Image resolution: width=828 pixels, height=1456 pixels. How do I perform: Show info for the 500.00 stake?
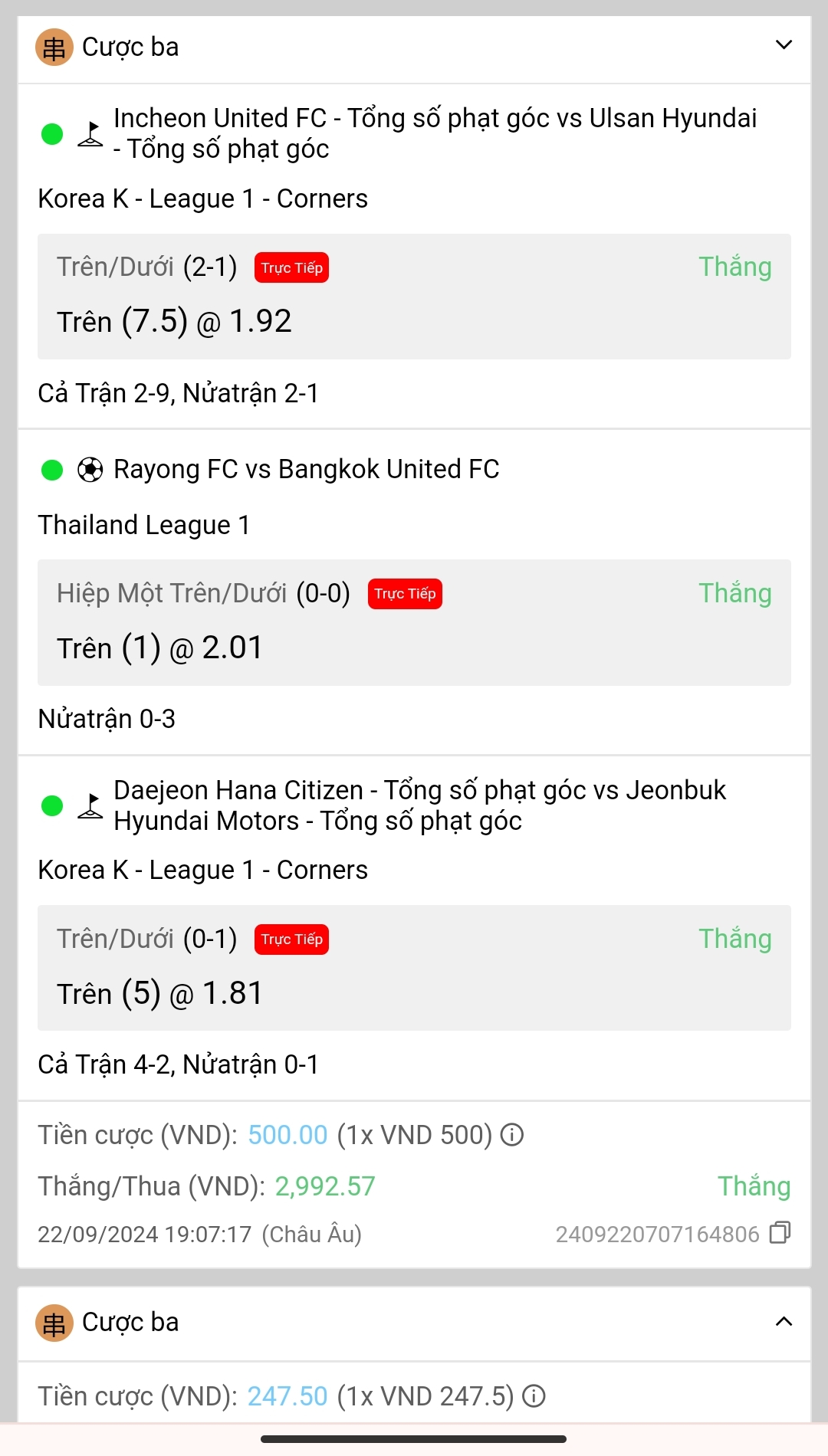[512, 1135]
